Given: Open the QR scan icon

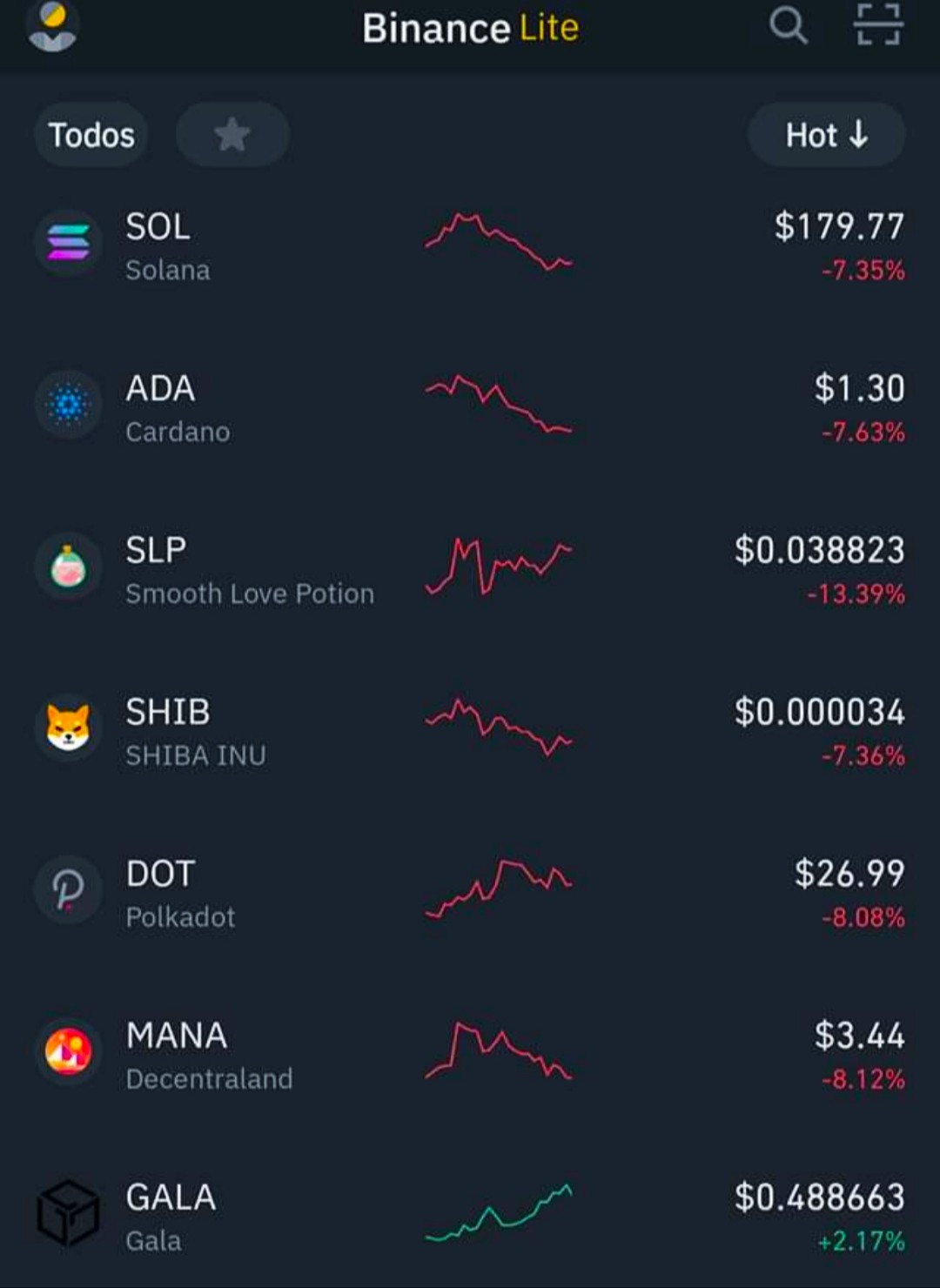Looking at the screenshot, I should (877, 24).
